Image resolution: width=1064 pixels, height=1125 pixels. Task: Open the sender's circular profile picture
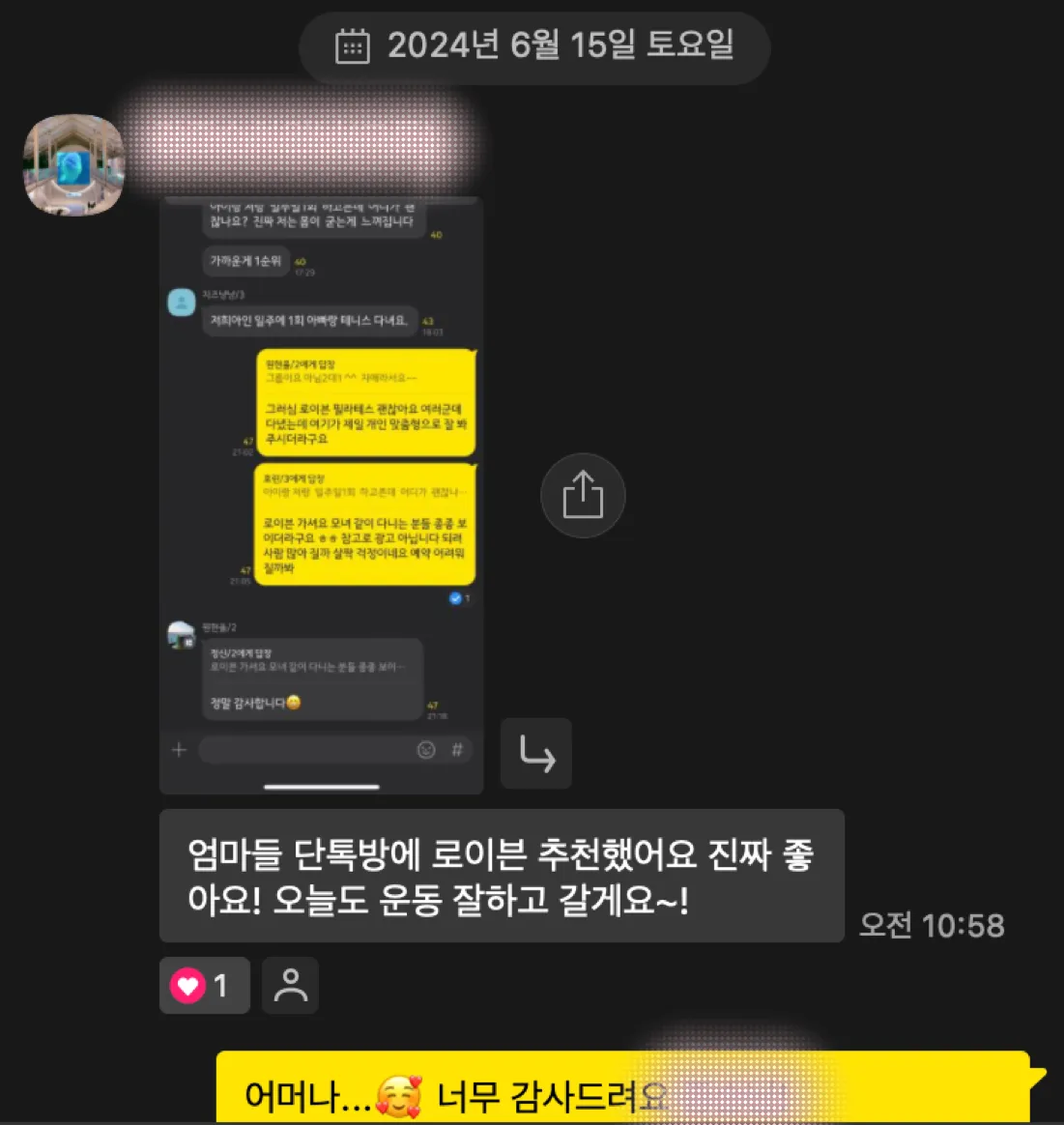[x=72, y=164]
